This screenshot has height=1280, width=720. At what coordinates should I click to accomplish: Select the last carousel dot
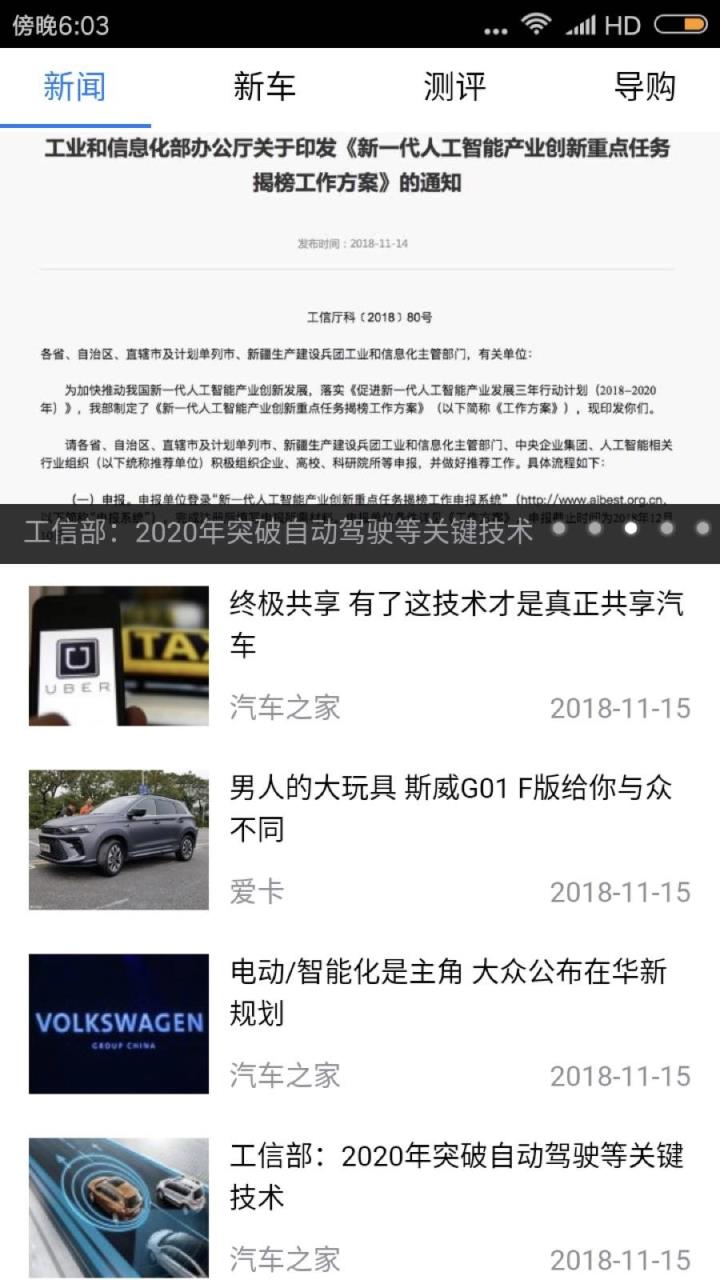pyautogui.click(x=701, y=529)
